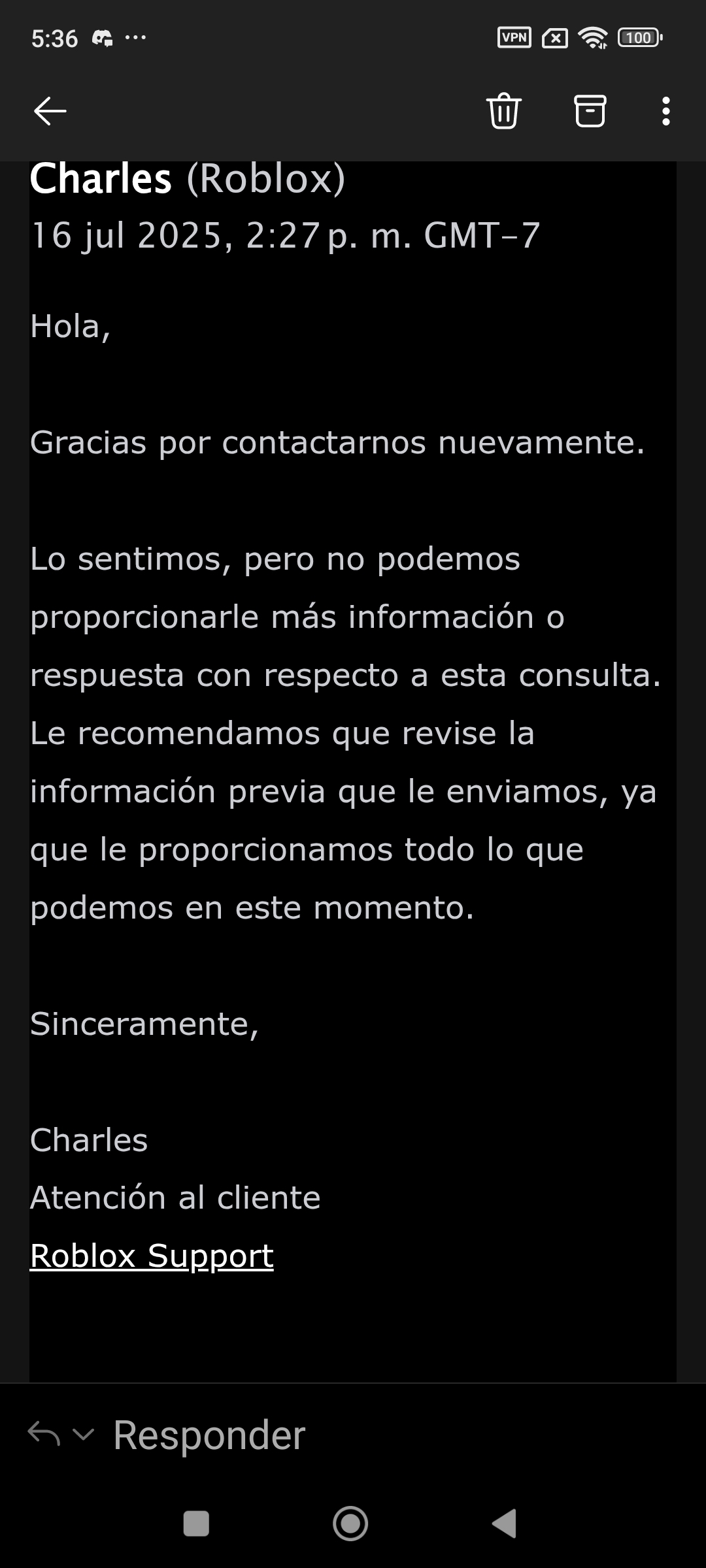Screen dimensions: 706x1568
Task: Delete this email with the trash icon
Action: 503,111
